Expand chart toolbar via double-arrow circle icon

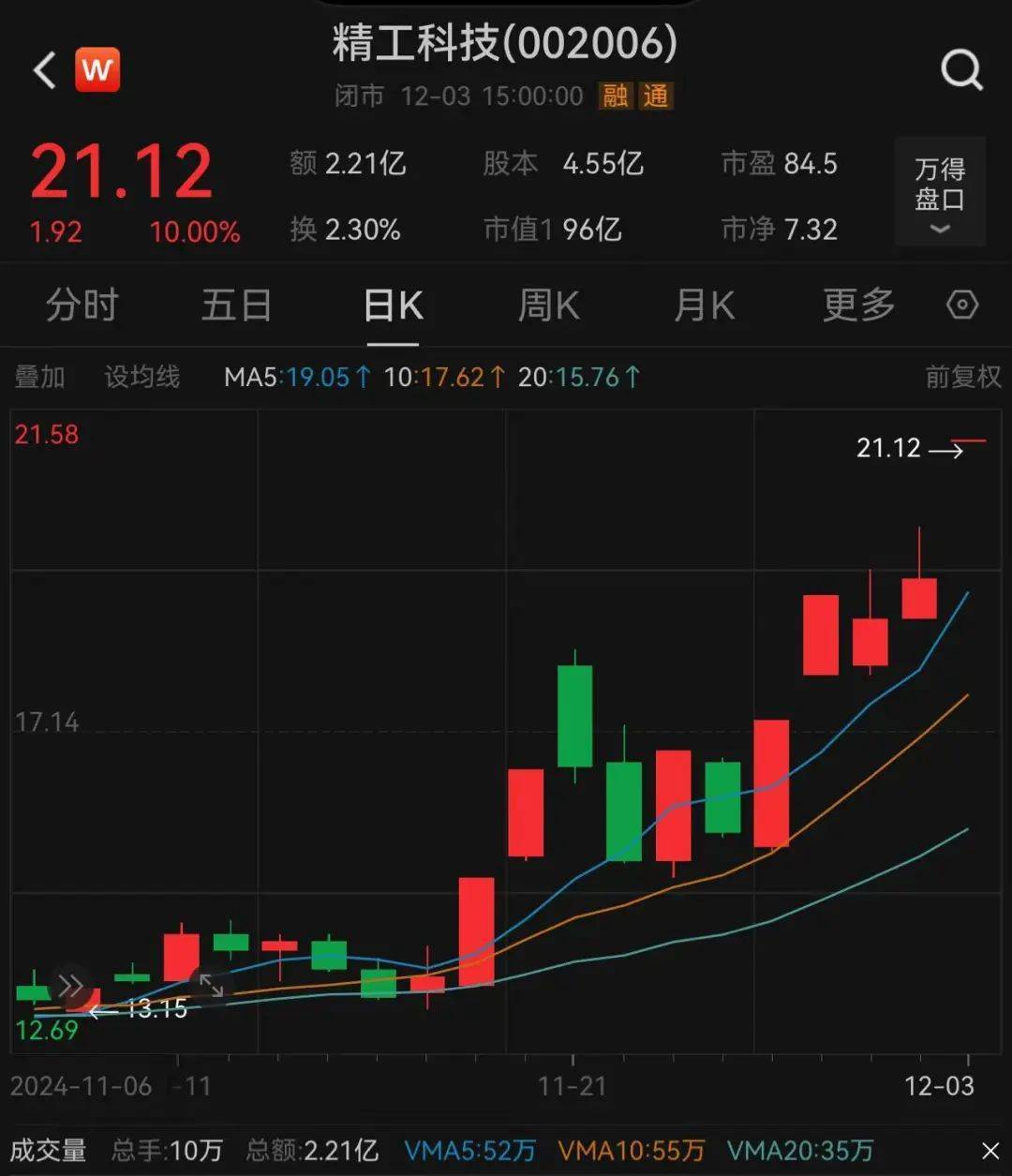point(67,984)
